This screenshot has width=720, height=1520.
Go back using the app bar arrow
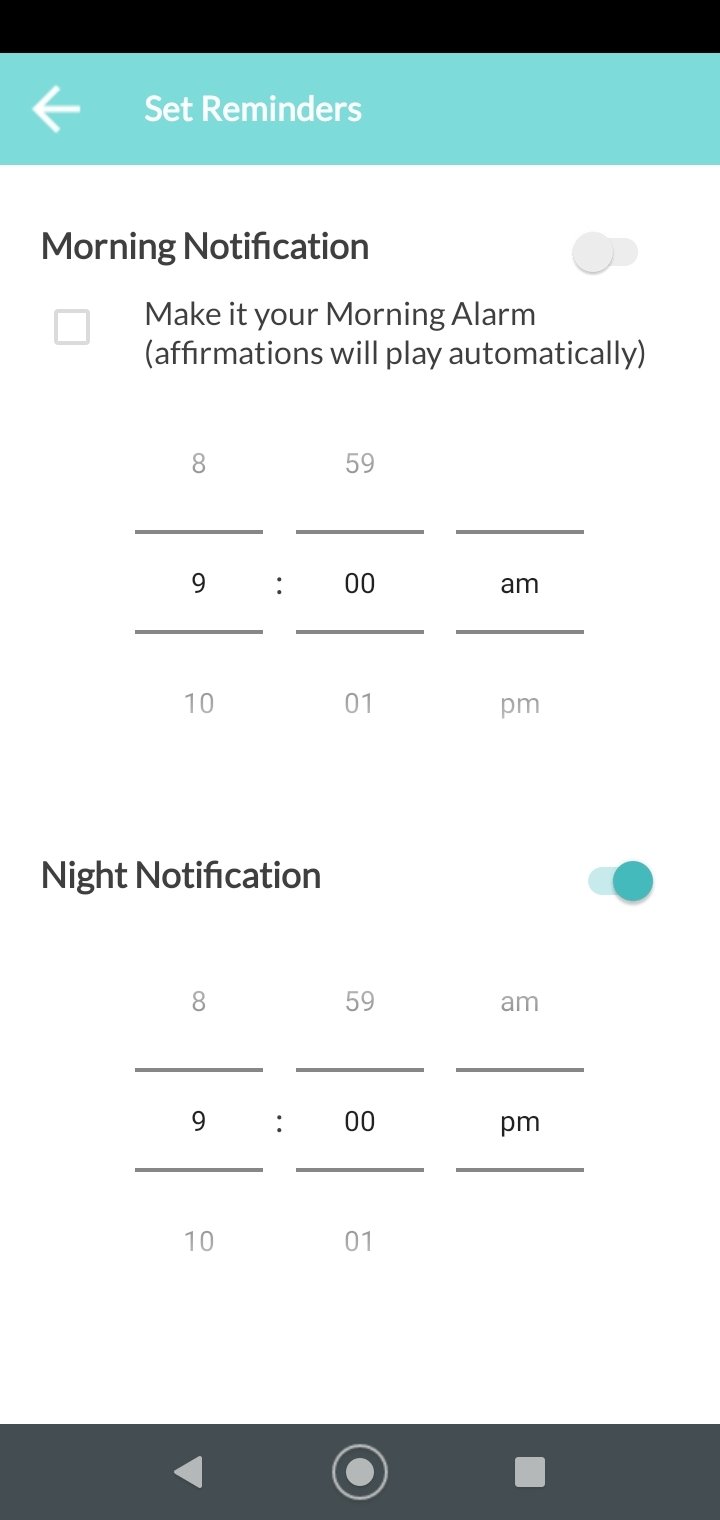click(56, 109)
